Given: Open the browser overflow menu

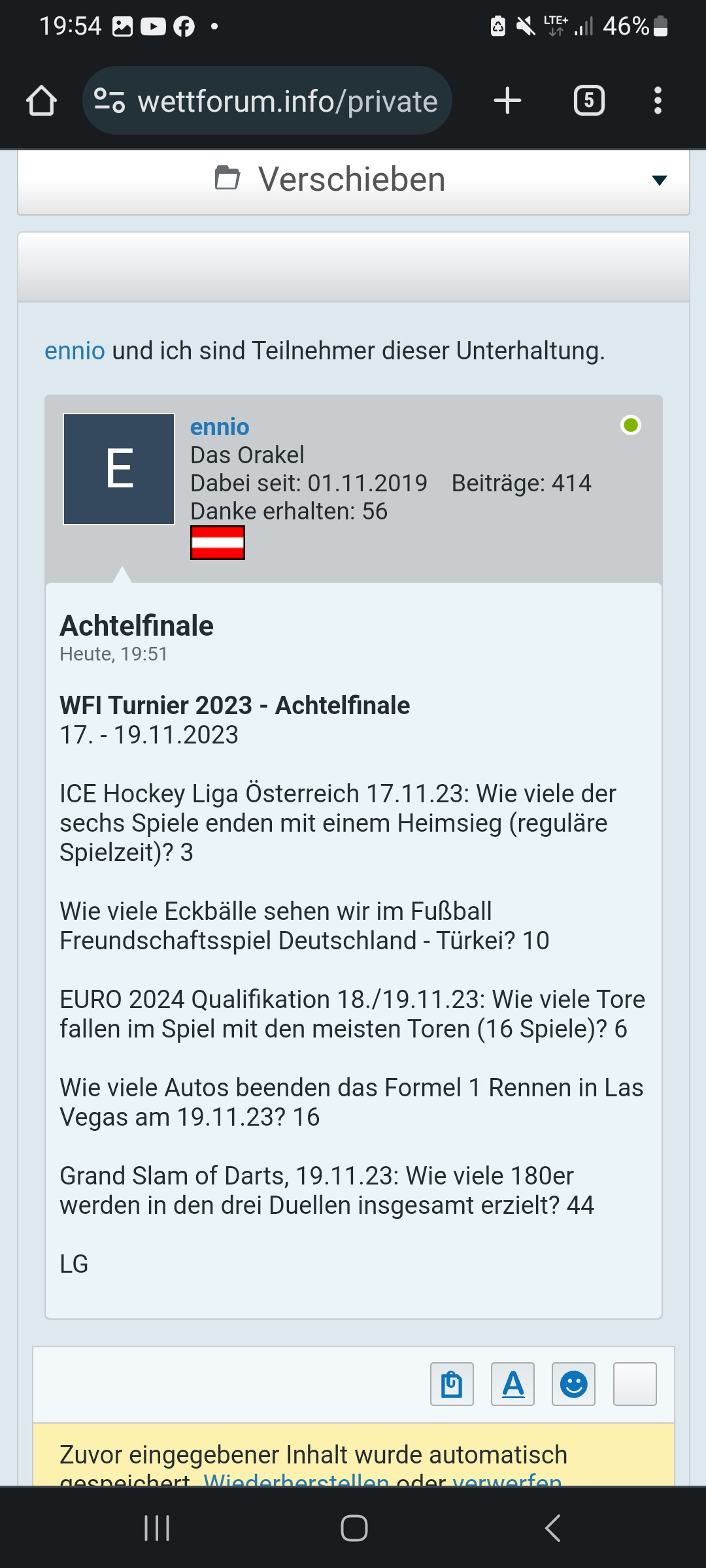Looking at the screenshot, I should (x=658, y=101).
